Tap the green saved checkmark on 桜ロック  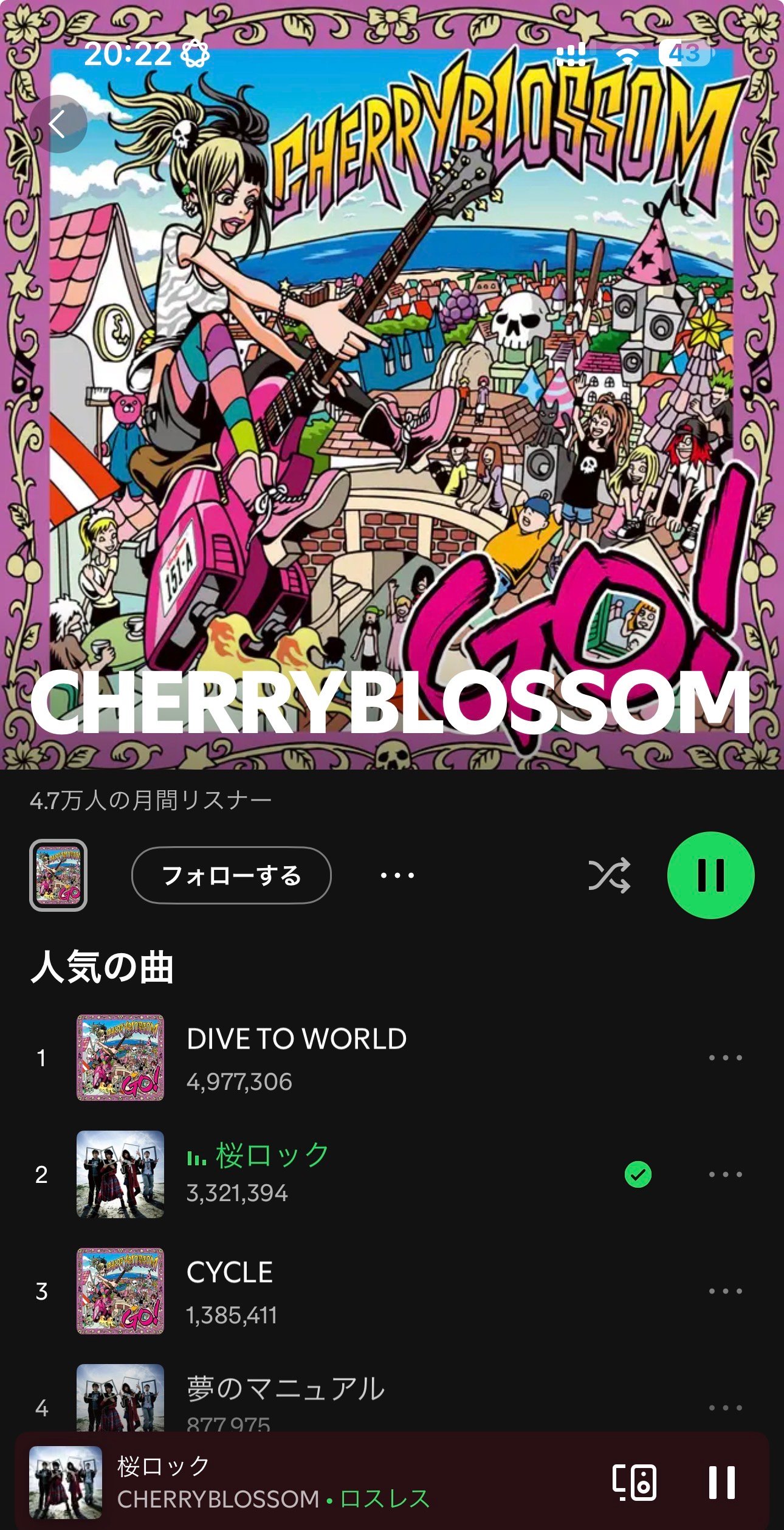coord(638,1174)
